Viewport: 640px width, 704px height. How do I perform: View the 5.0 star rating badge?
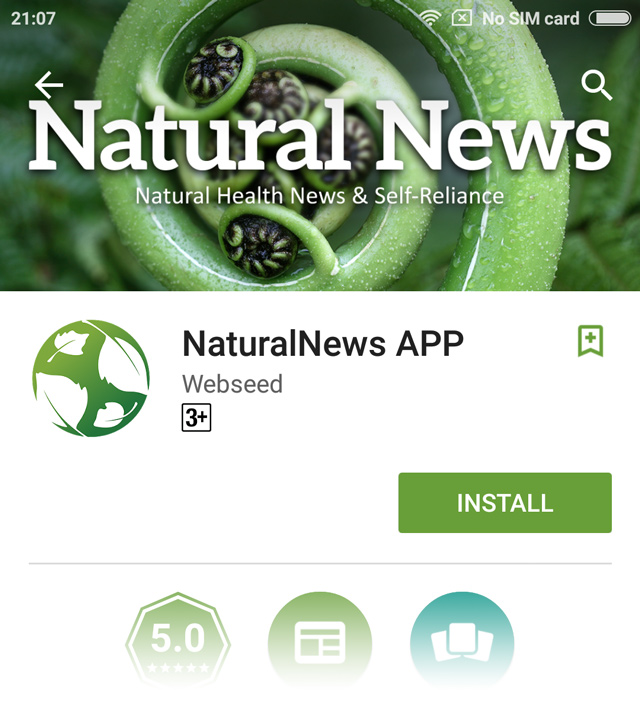coord(178,642)
